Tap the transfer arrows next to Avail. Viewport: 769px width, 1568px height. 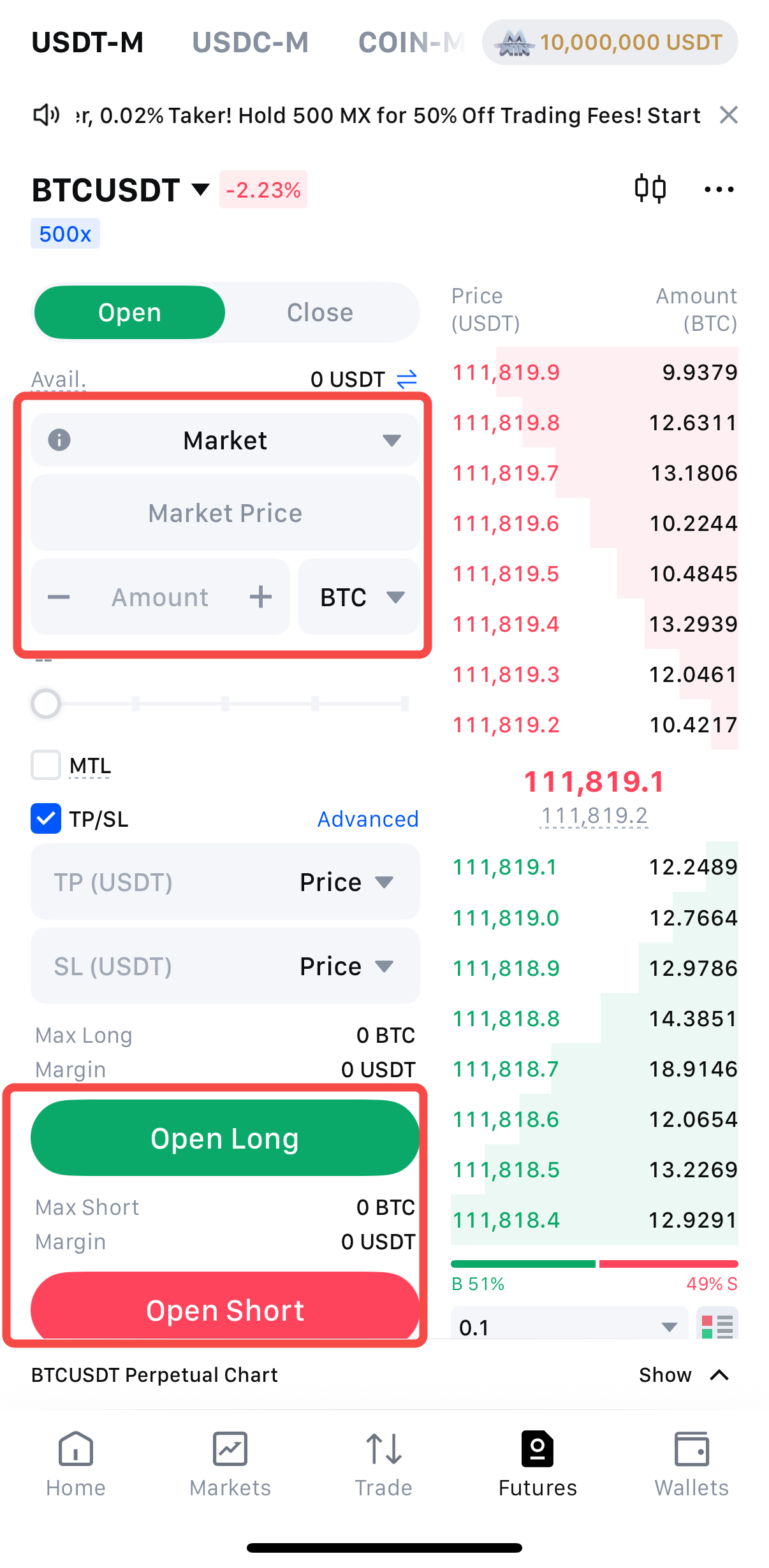406,379
